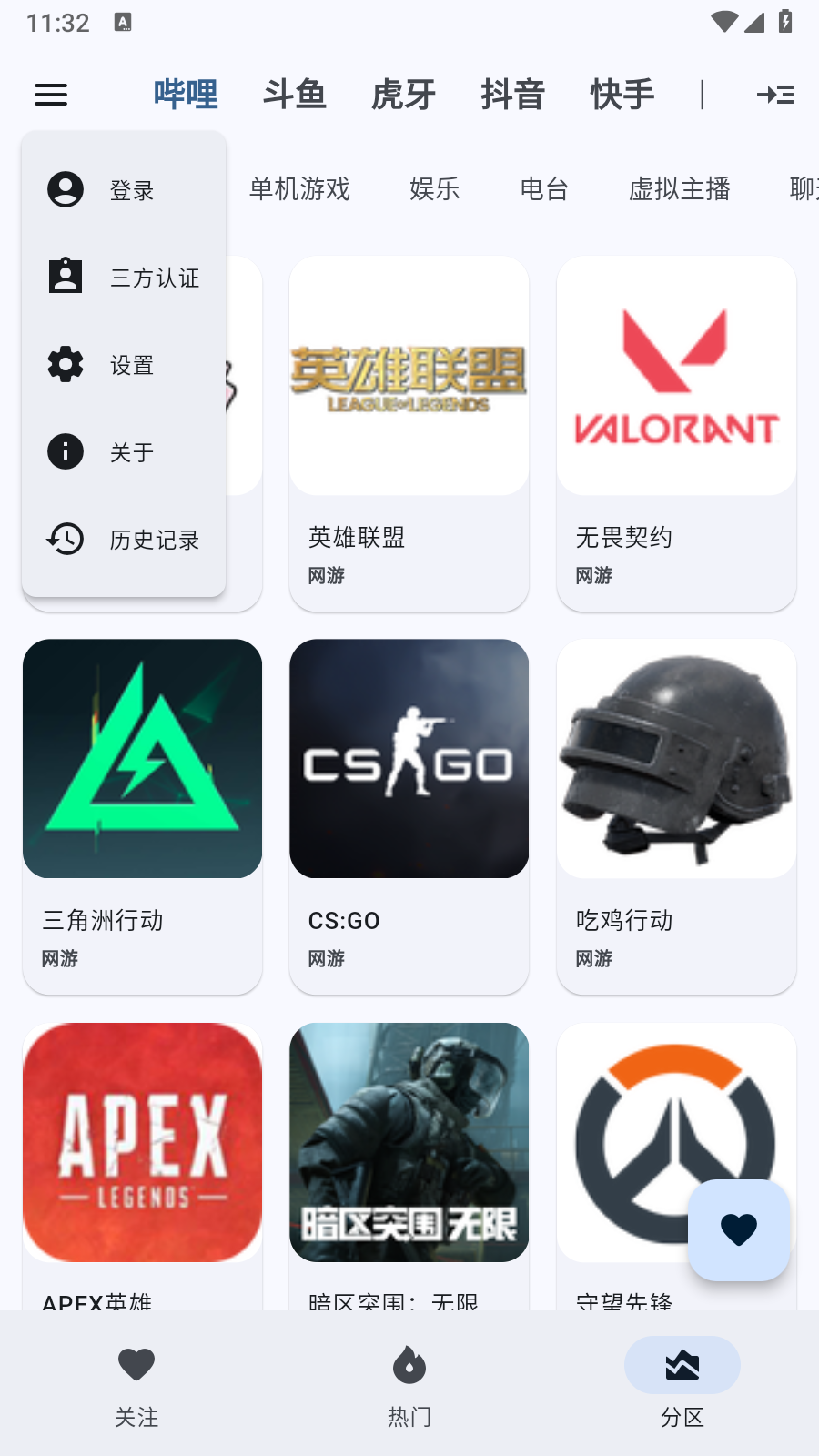This screenshot has width=819, height=1456.
Task: Open the 无畏契约 VALORANT card
Action: [676, 432]
